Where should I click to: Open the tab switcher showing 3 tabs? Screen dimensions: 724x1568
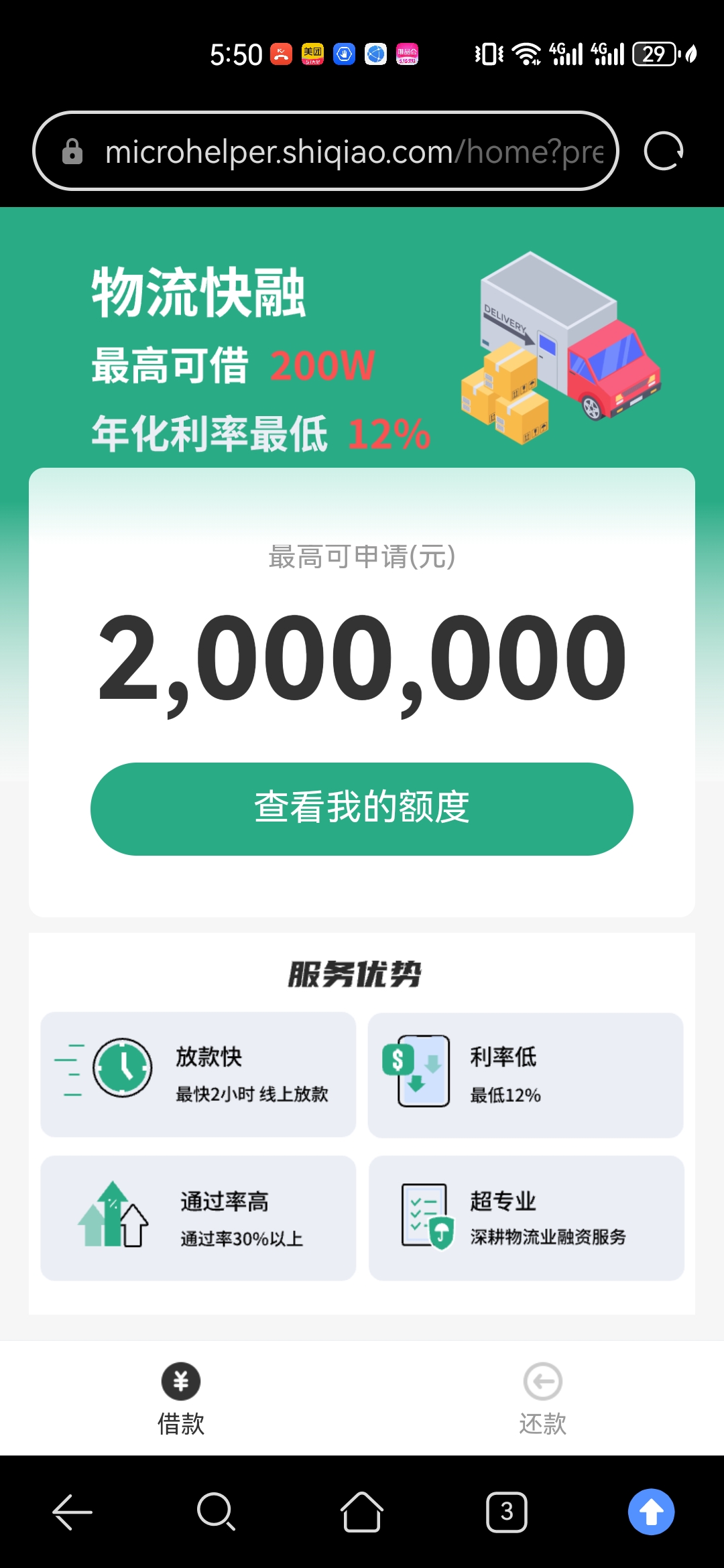coord(507,1512)
